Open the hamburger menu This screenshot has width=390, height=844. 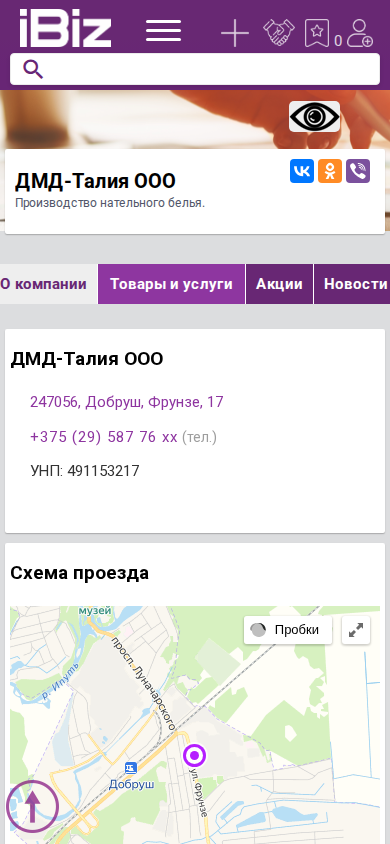click(164, 30)
